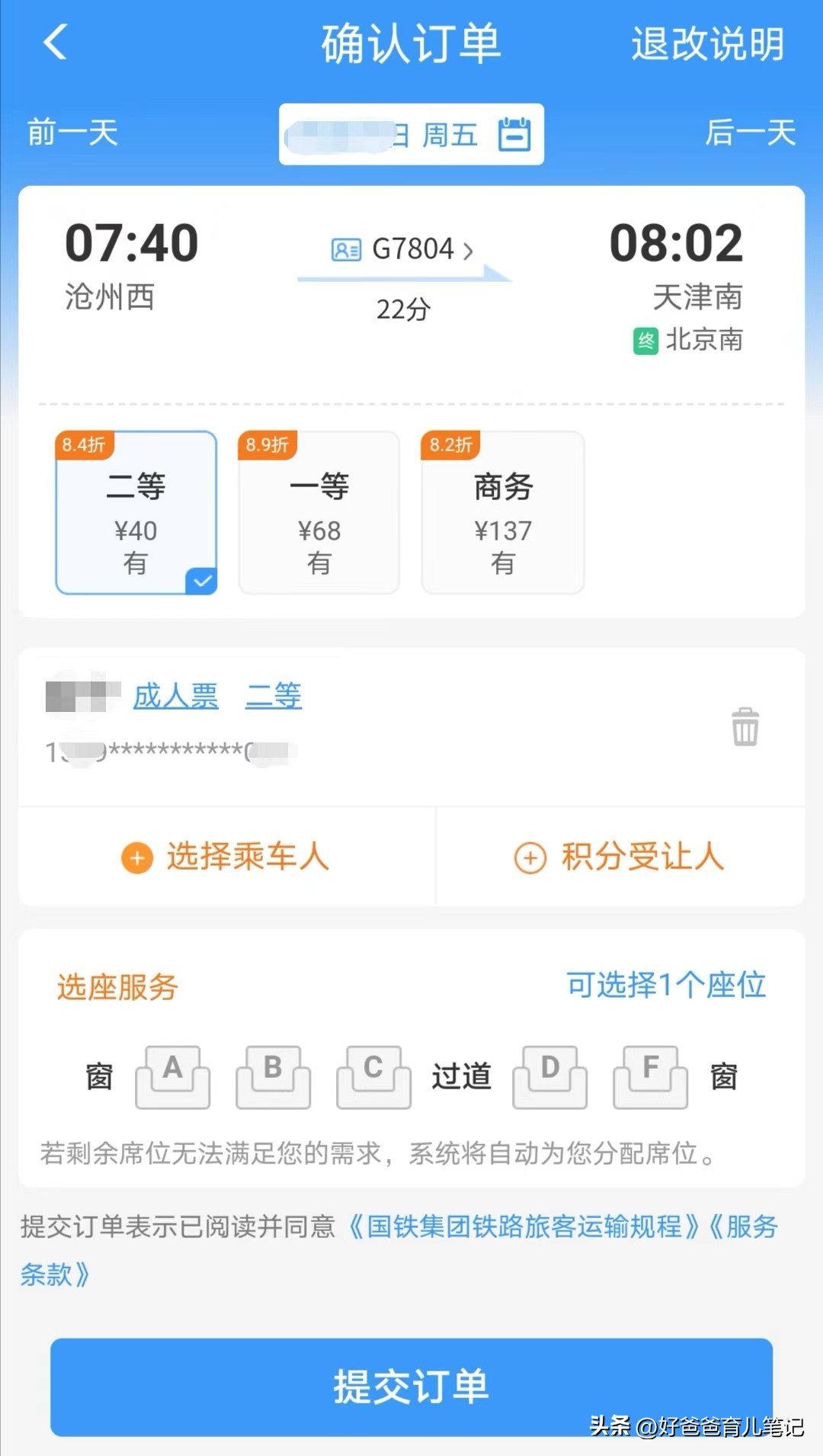823x1456 pixels.
Task: Open the date picker calendar
Action: tap(514, 135)
